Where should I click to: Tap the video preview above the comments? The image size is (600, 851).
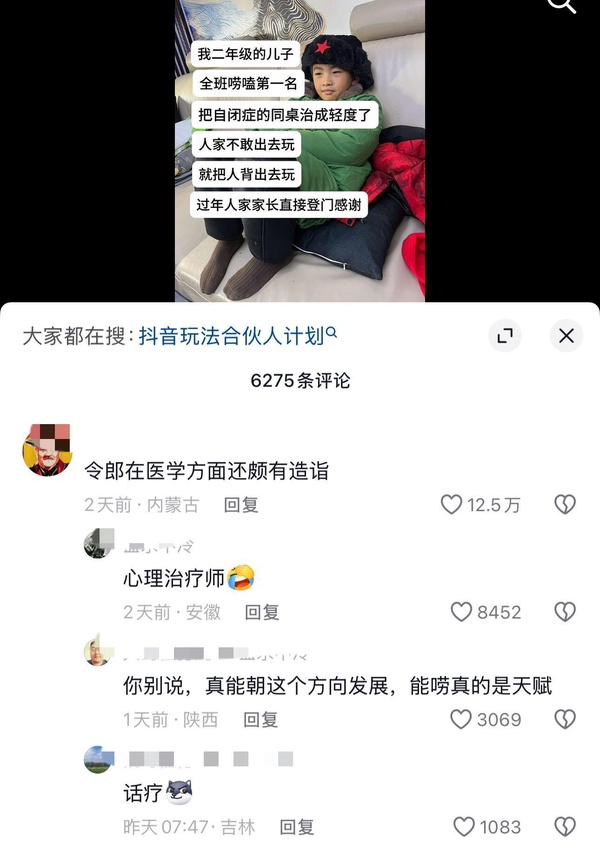coord(300,150)
